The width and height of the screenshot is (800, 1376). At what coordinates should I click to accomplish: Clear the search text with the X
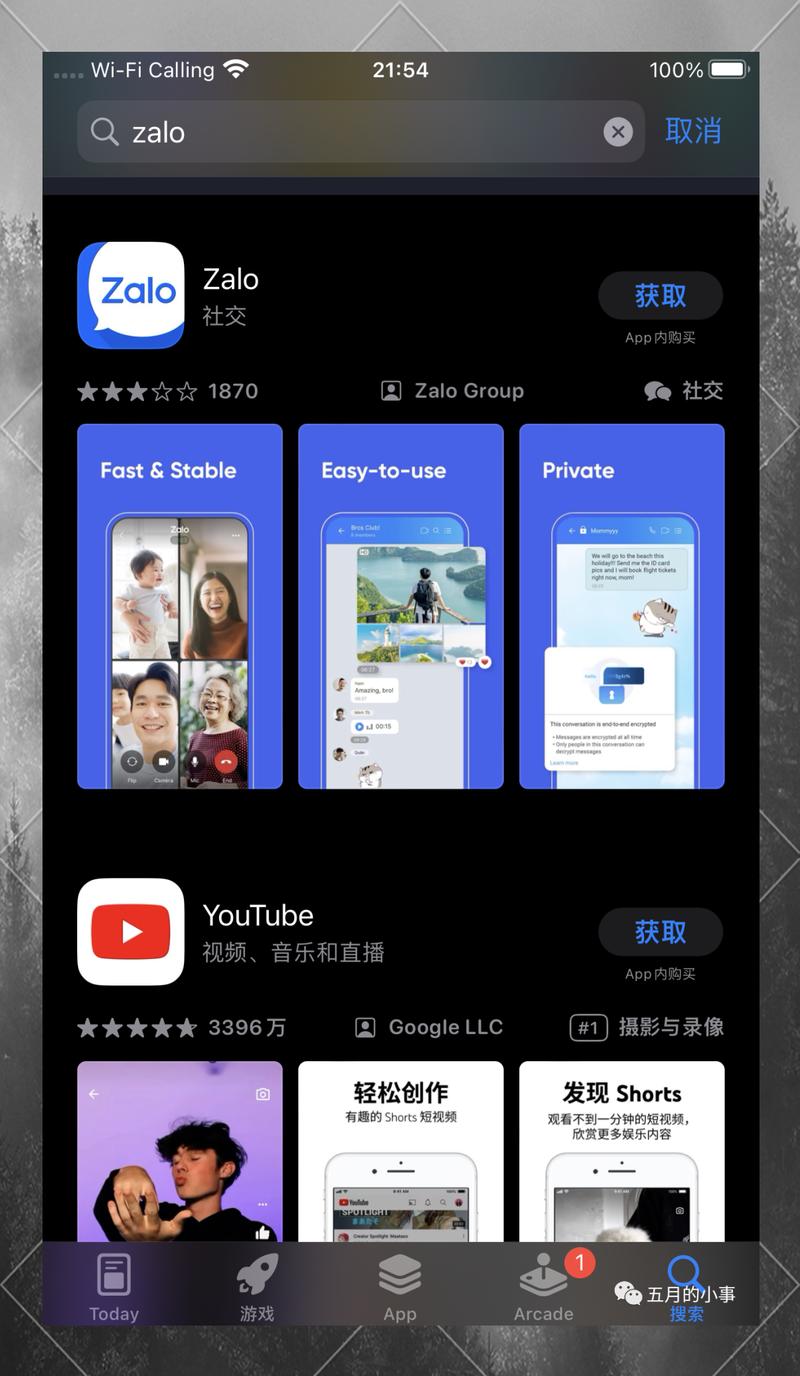point(618,132)
